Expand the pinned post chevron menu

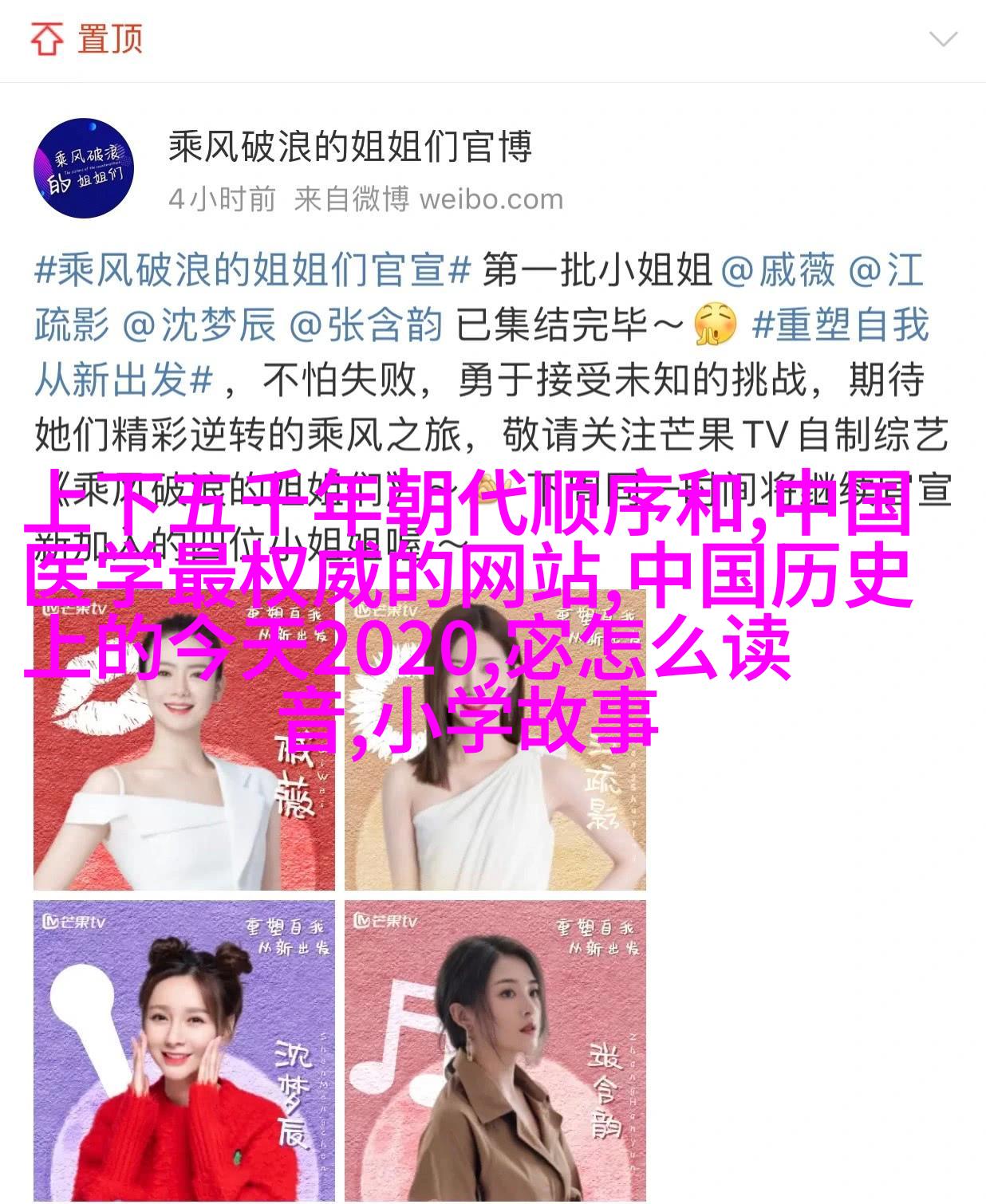tap(943, 39)
